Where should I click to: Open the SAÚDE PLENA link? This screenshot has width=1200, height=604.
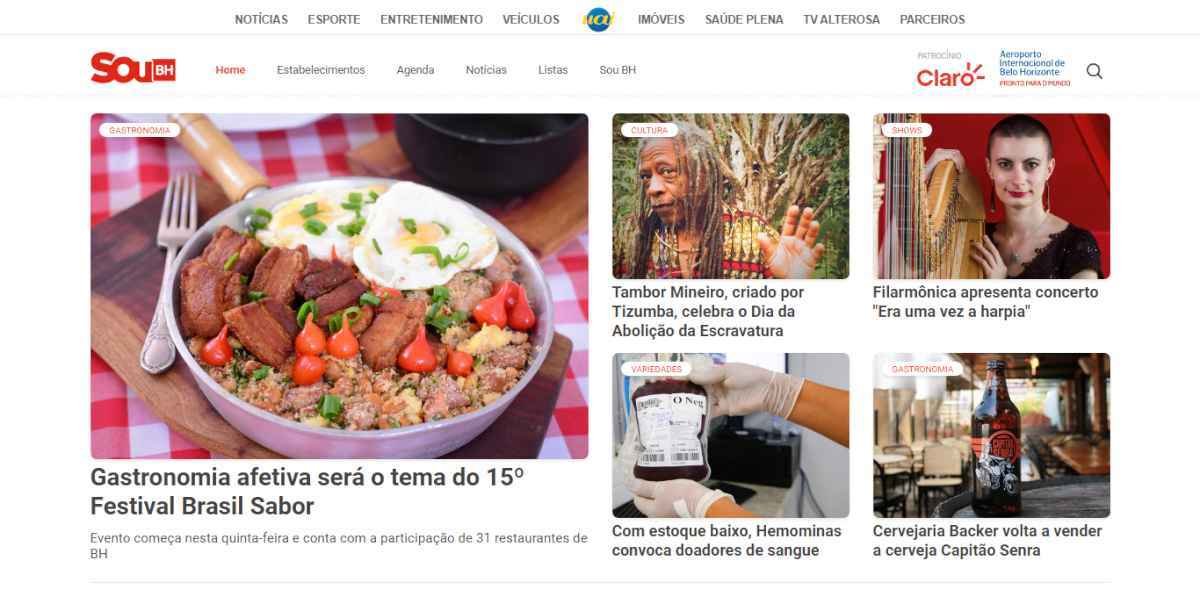[x=744, y=19]
